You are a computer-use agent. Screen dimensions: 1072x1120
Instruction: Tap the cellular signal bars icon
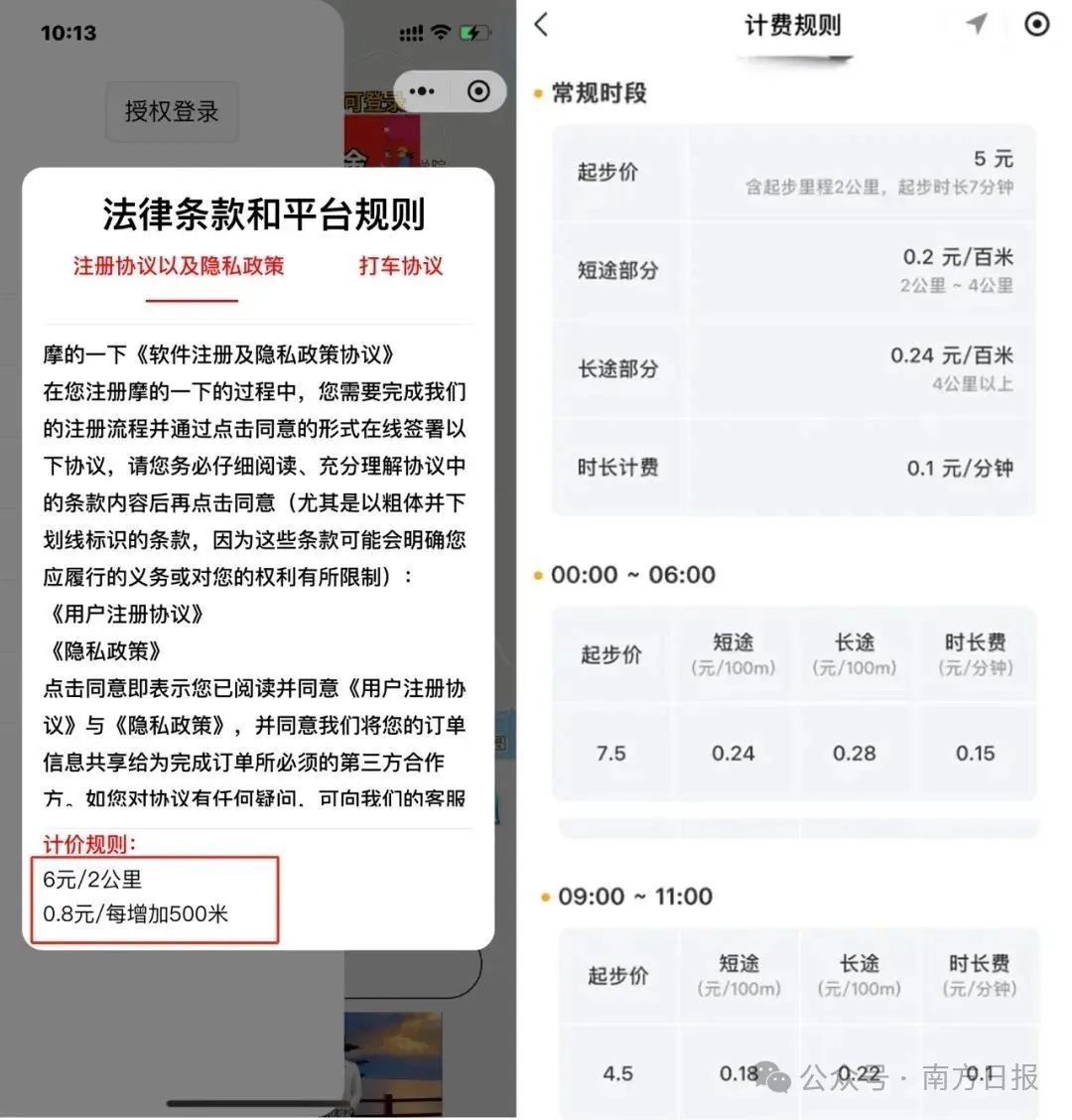[411, 32]
